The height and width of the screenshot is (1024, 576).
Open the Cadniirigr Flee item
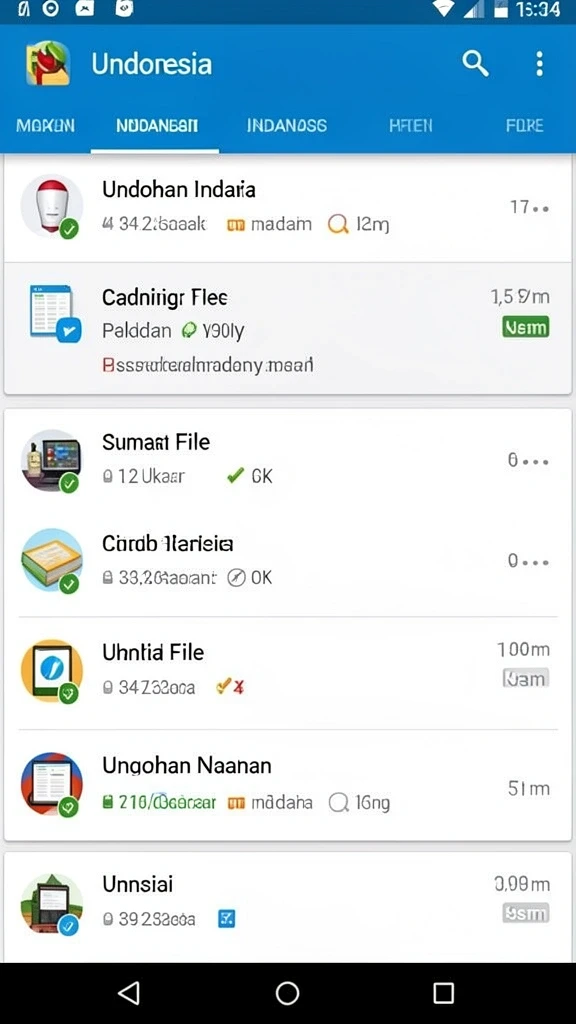(288, 328)
